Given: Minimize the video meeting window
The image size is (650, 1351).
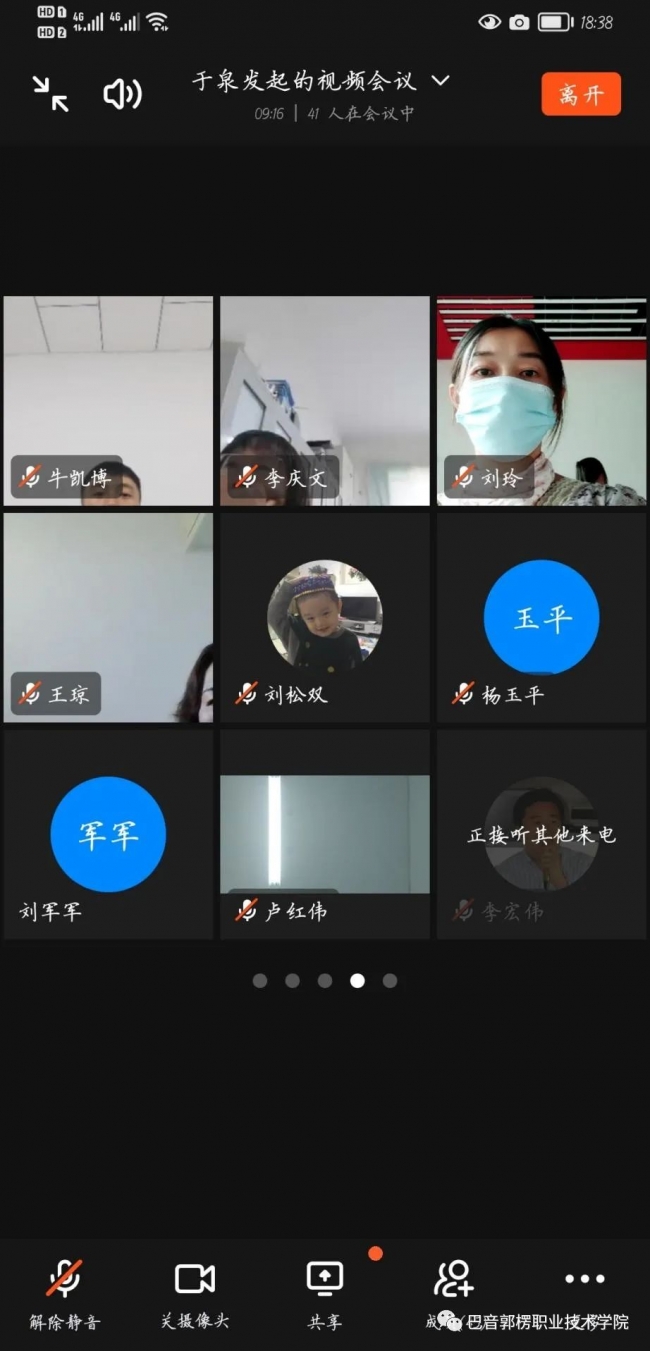Looking at the screenshot, I should pos(50,94).
